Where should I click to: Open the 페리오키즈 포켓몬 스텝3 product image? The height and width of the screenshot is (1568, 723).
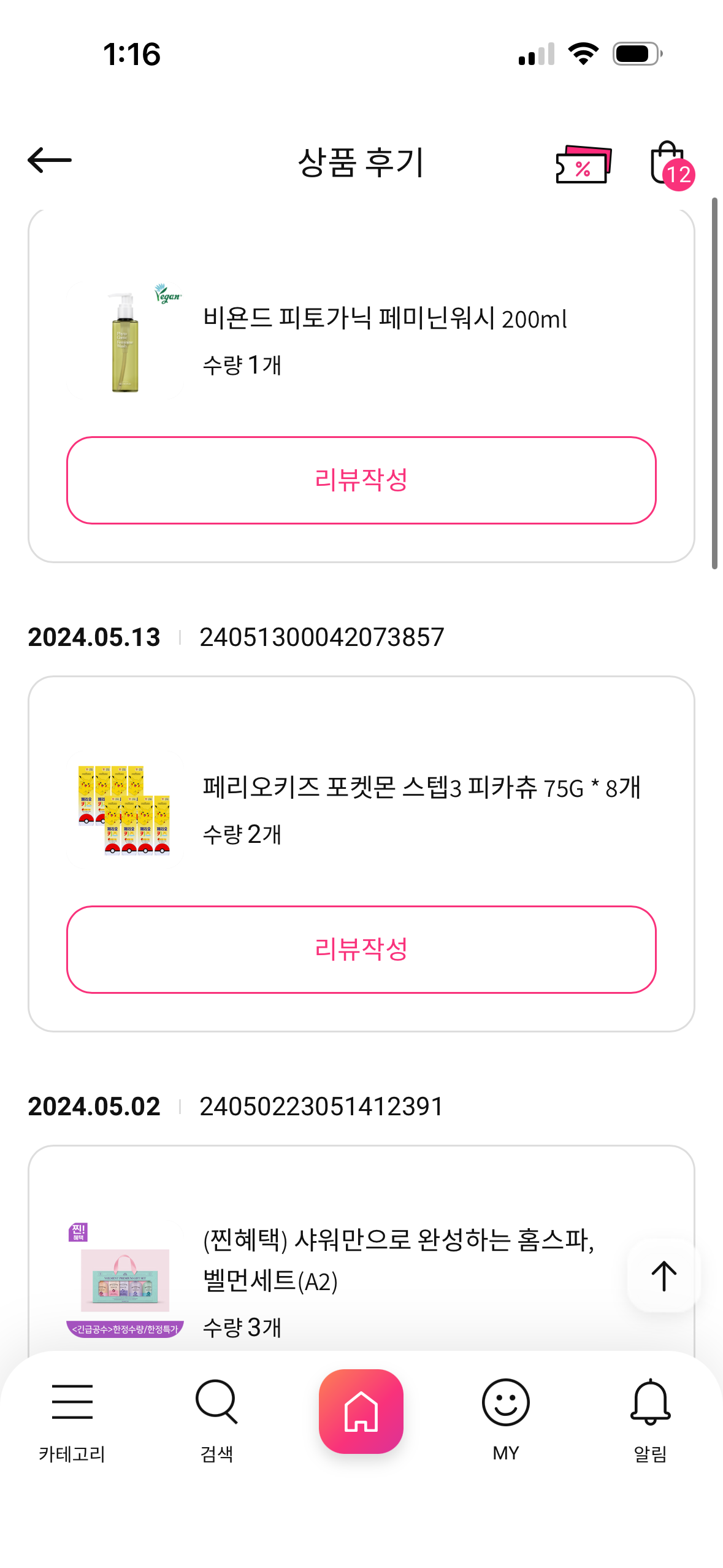pyautogui.click(x=126, y=810)
